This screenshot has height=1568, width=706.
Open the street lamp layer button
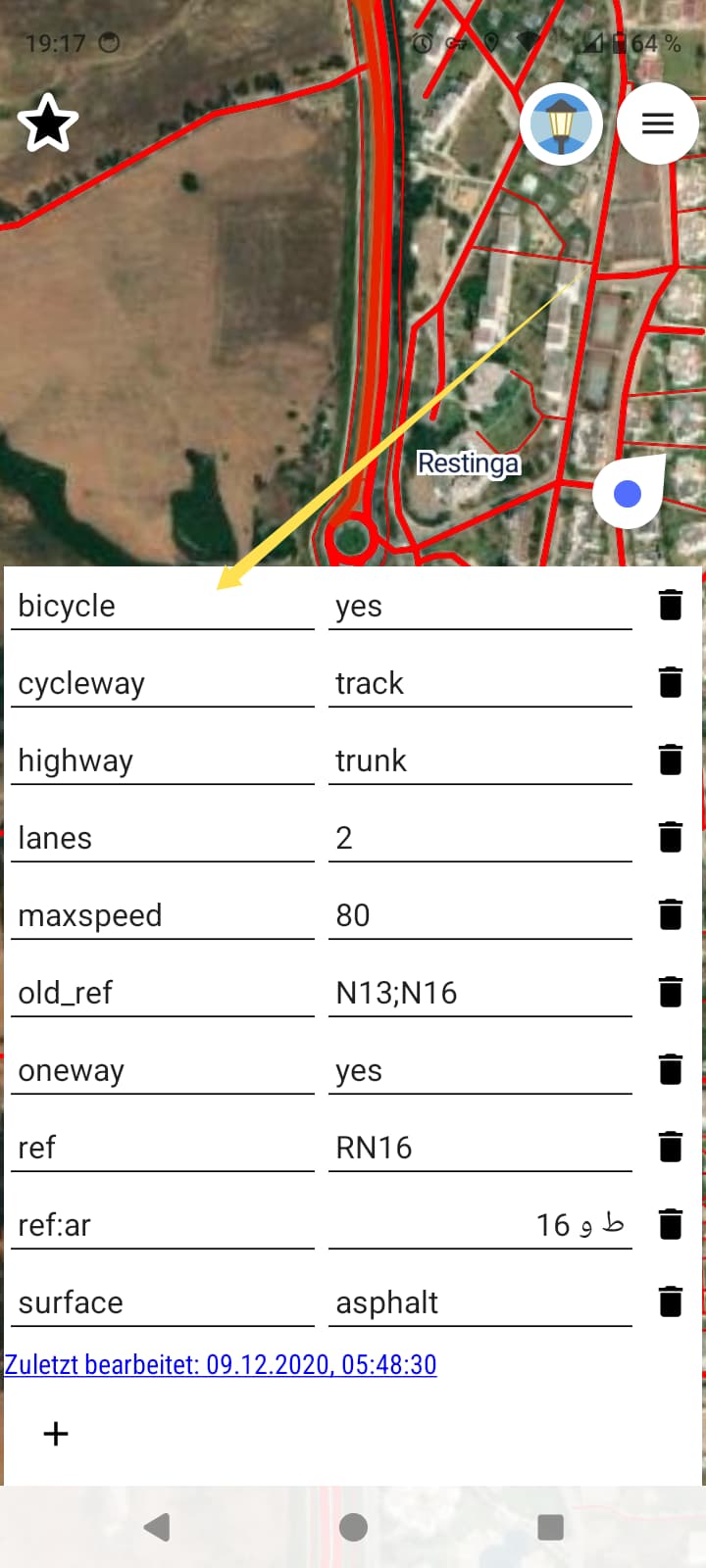click(561, 123)
